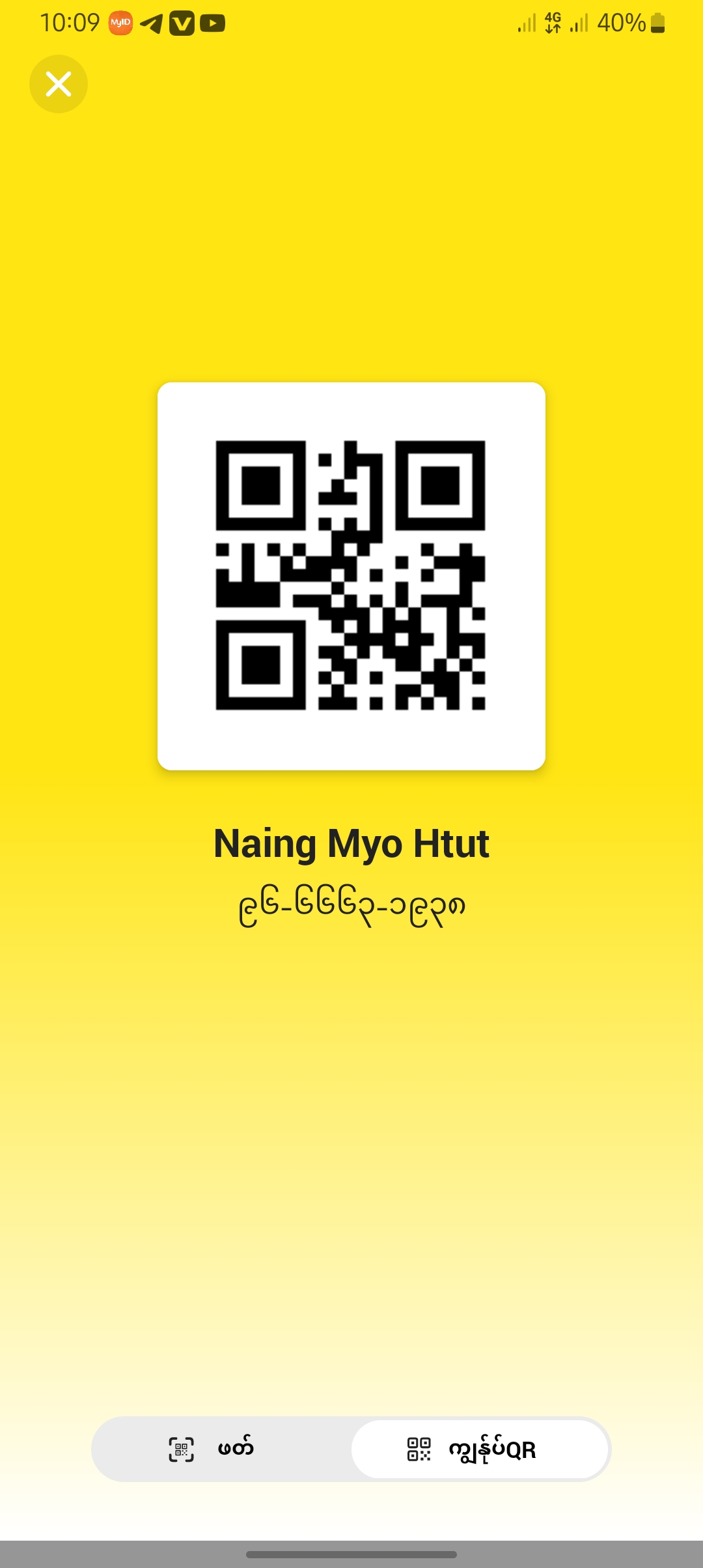Close the QR code screen
Image resolution: width=703 pixels, height=1568 pixels.
[x=59, y=84]
